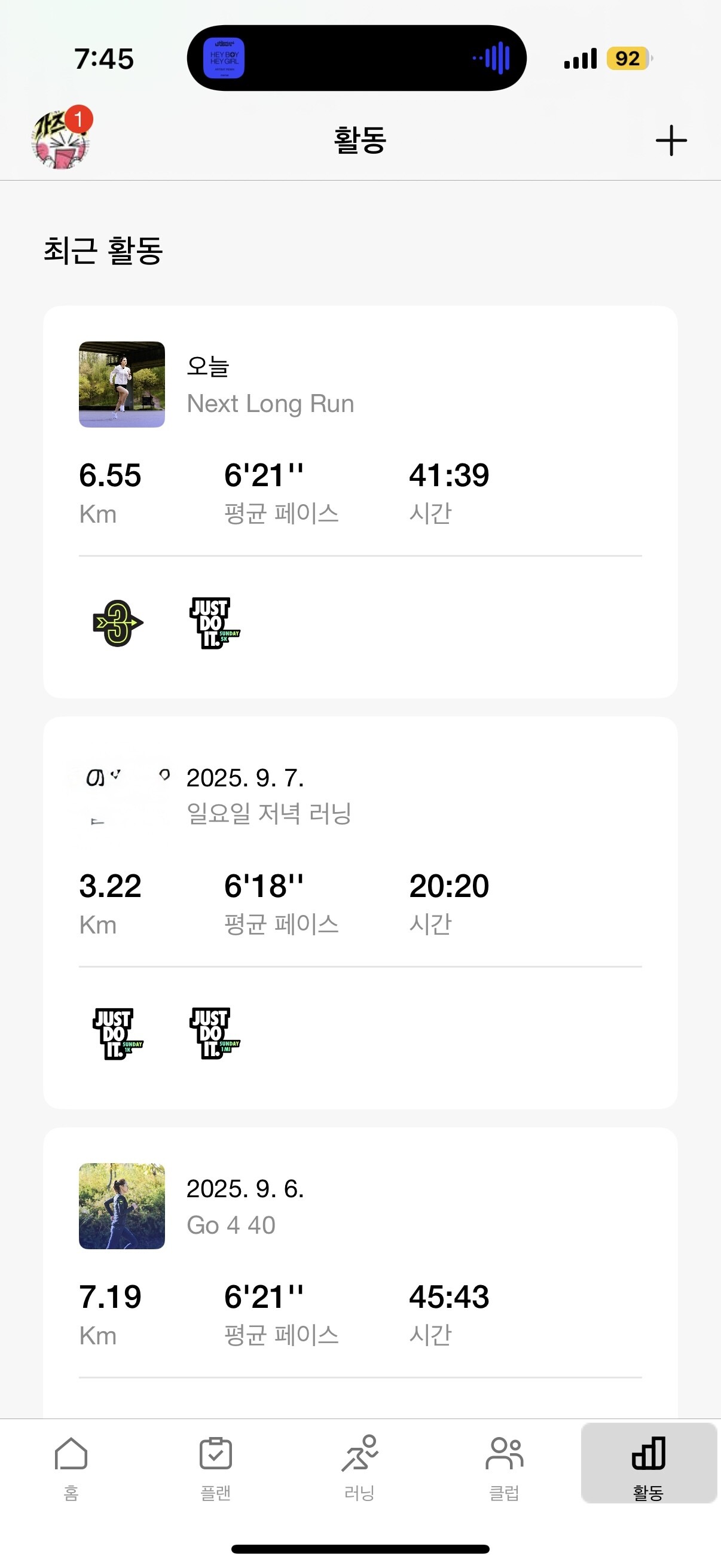The width and height of the screenshot is (721, 1568).
Task: Add a new activity with plus icon
Action: tap(671, 141)
